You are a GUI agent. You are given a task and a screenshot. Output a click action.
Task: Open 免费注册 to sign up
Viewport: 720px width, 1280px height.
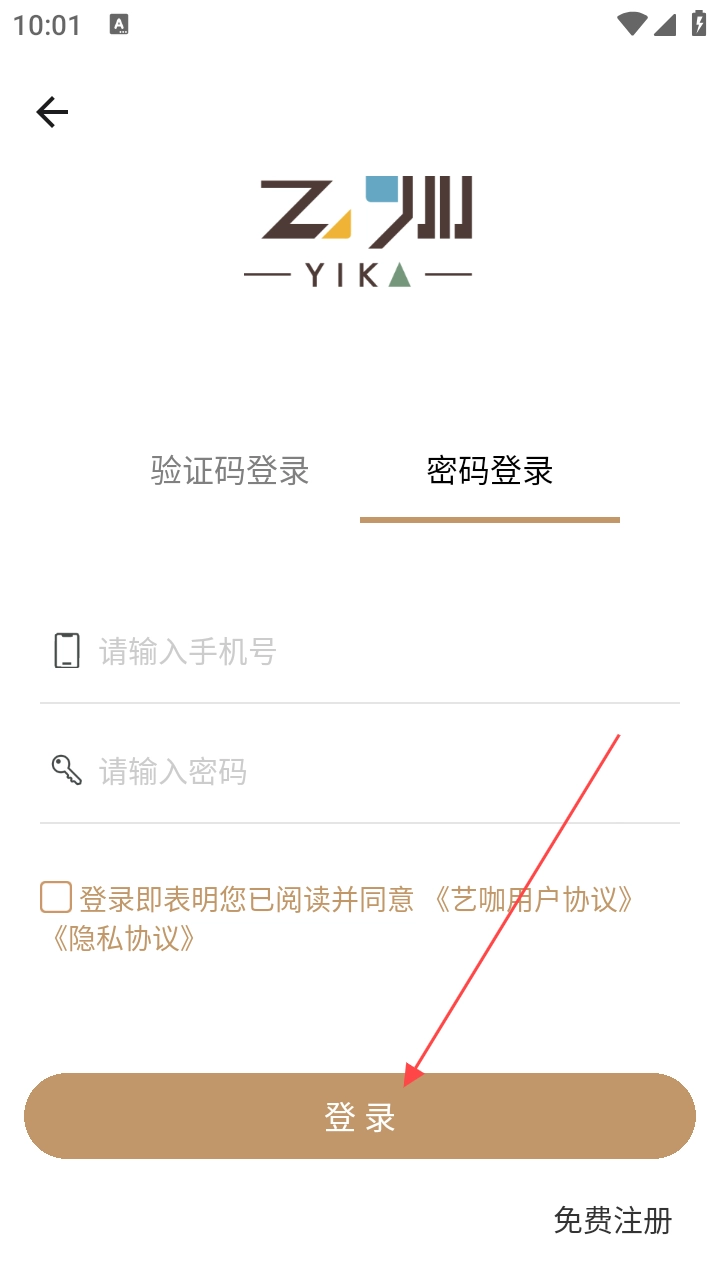(612, 1220)
